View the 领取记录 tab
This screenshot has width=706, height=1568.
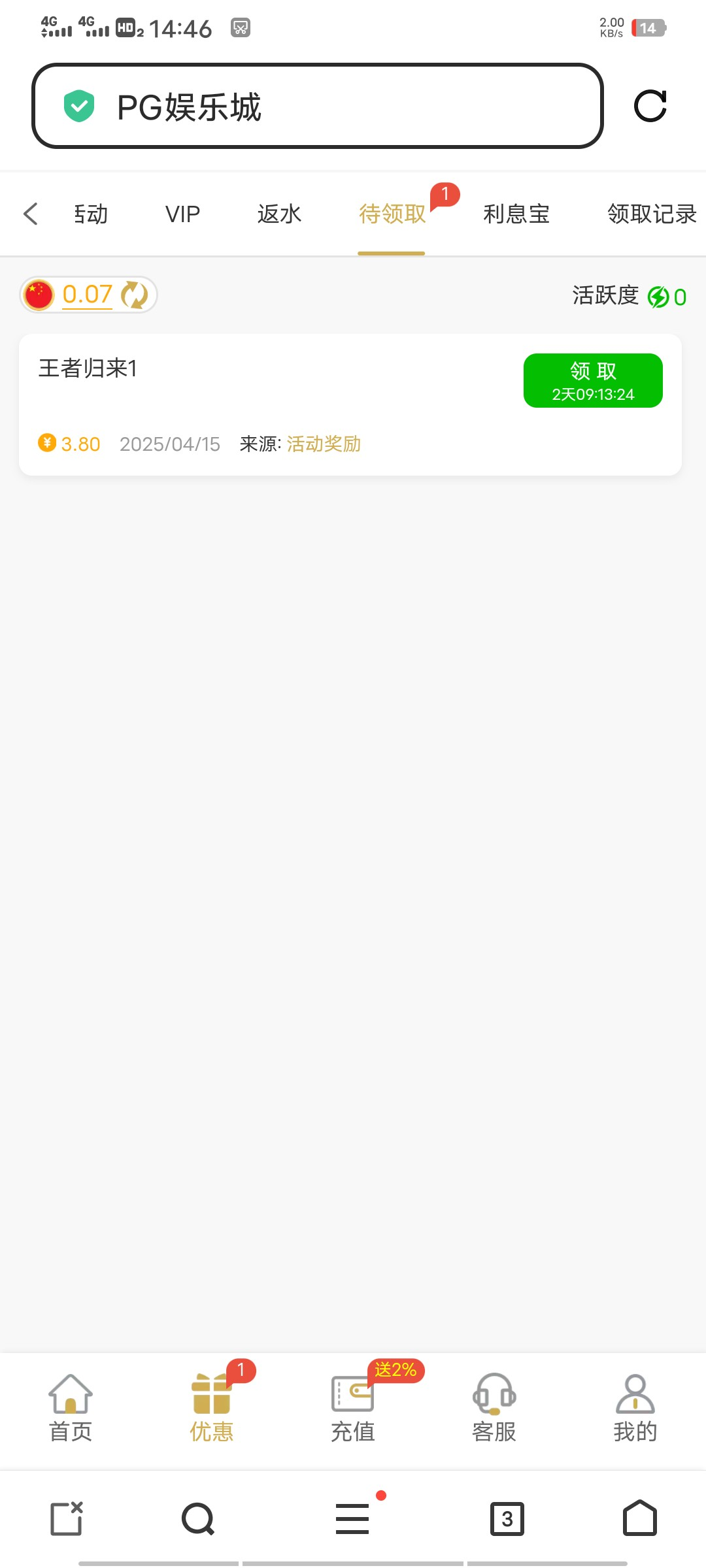(x=651, y=214)
